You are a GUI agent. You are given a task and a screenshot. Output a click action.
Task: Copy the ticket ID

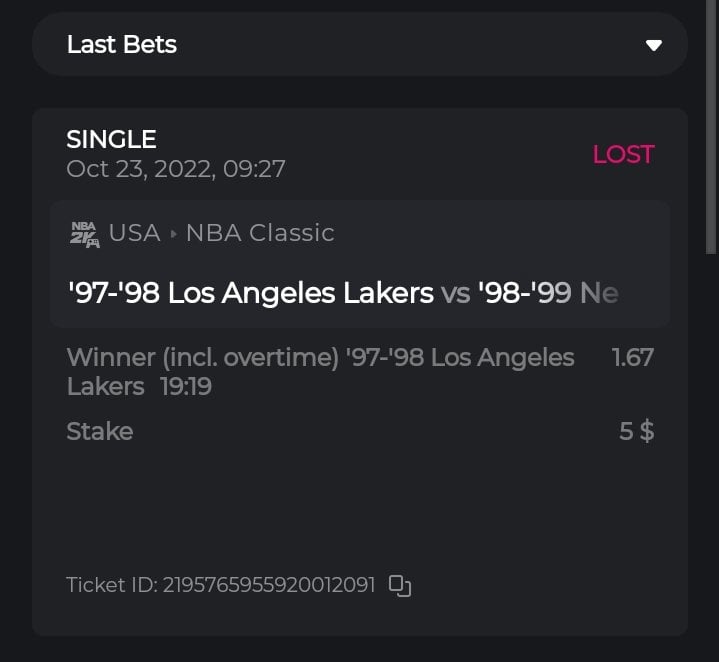pyautogui.click(x=400, y=586)
